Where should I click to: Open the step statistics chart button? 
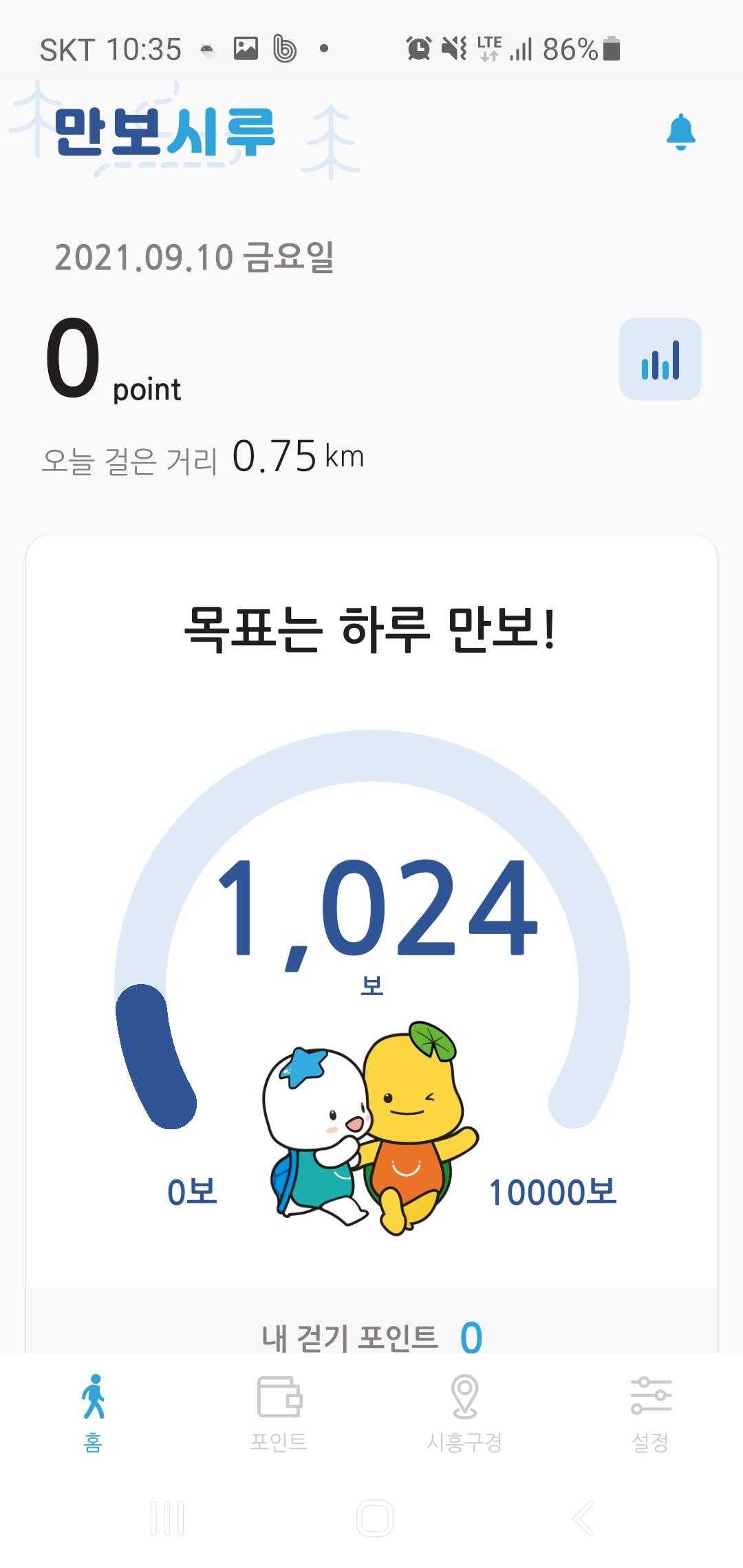tap(660, 359)
